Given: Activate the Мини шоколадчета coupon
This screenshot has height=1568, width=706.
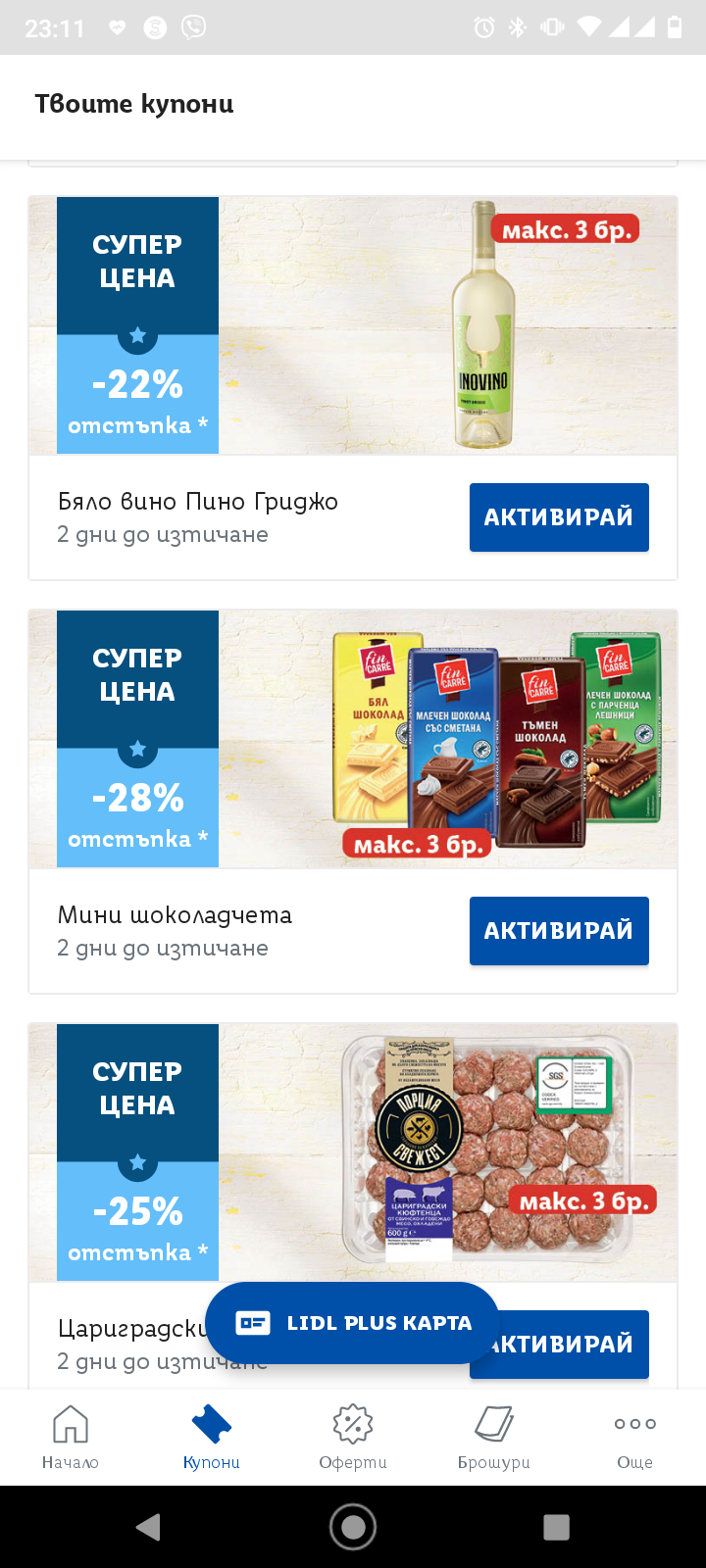Looking at the screenshot, I should 559,931.
